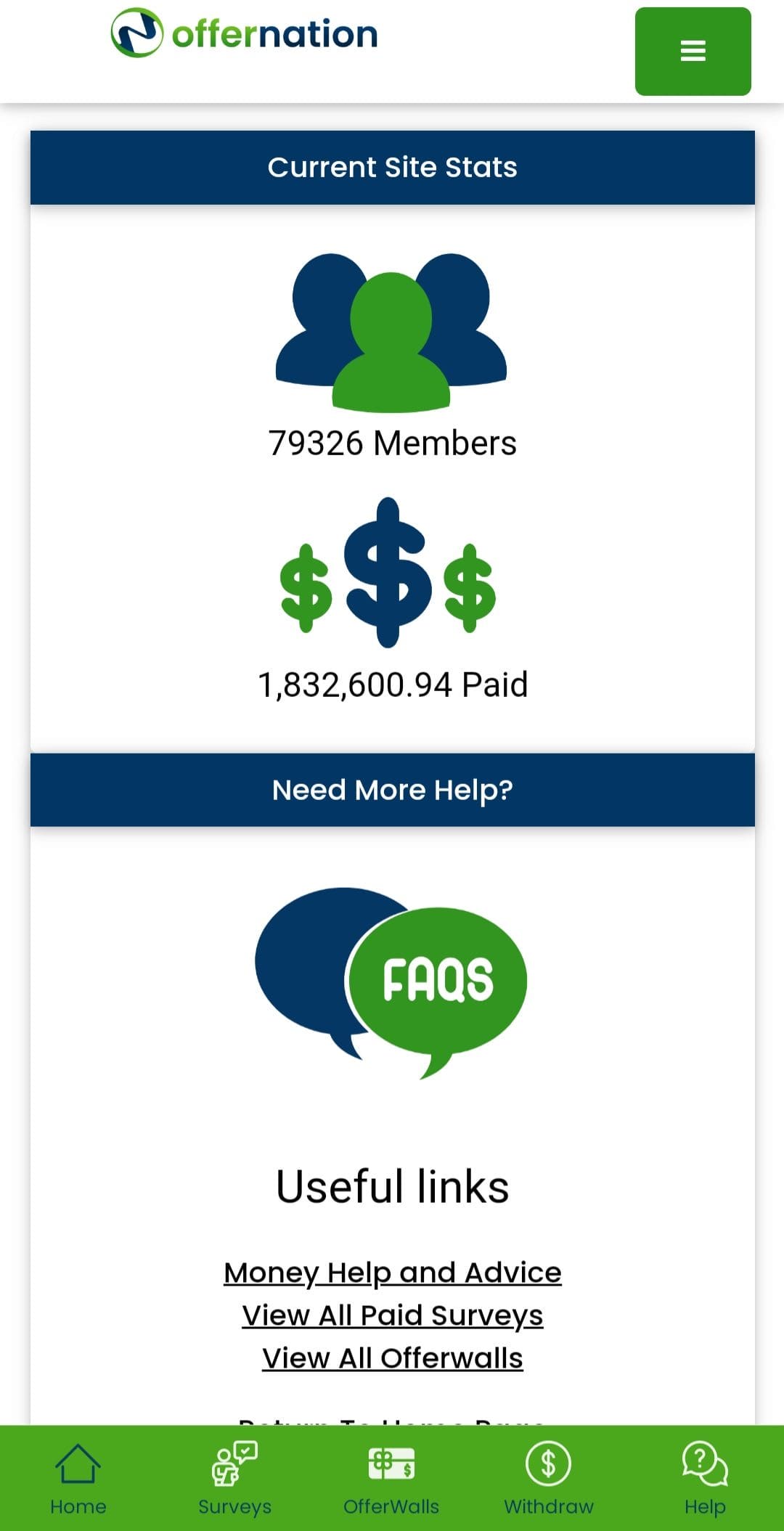The width and height of the screenshot is (784, 1531).
Task: Tap the offernation logo in header
Action: point(245,33)
